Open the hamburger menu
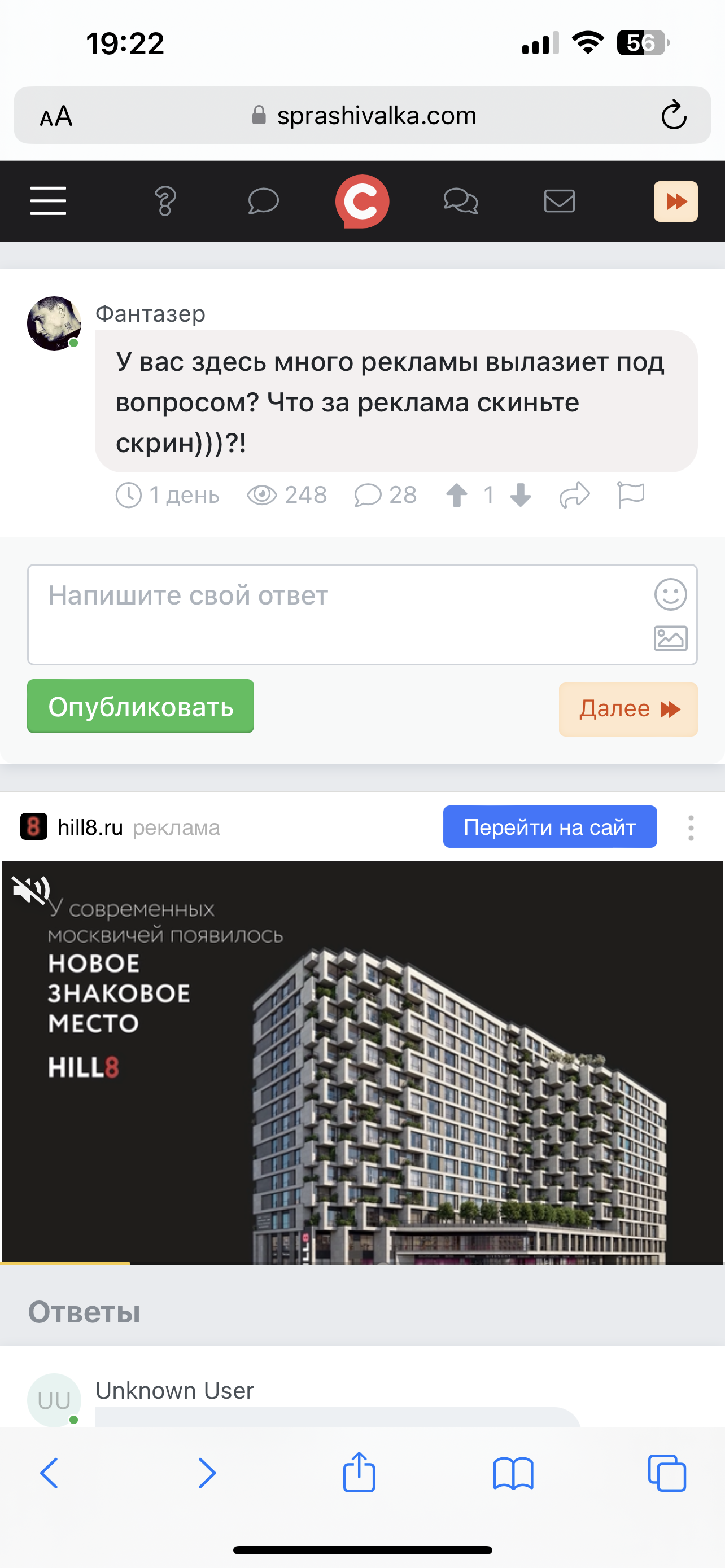Screen dimensions: 725x1568 [x=48, y=202]
